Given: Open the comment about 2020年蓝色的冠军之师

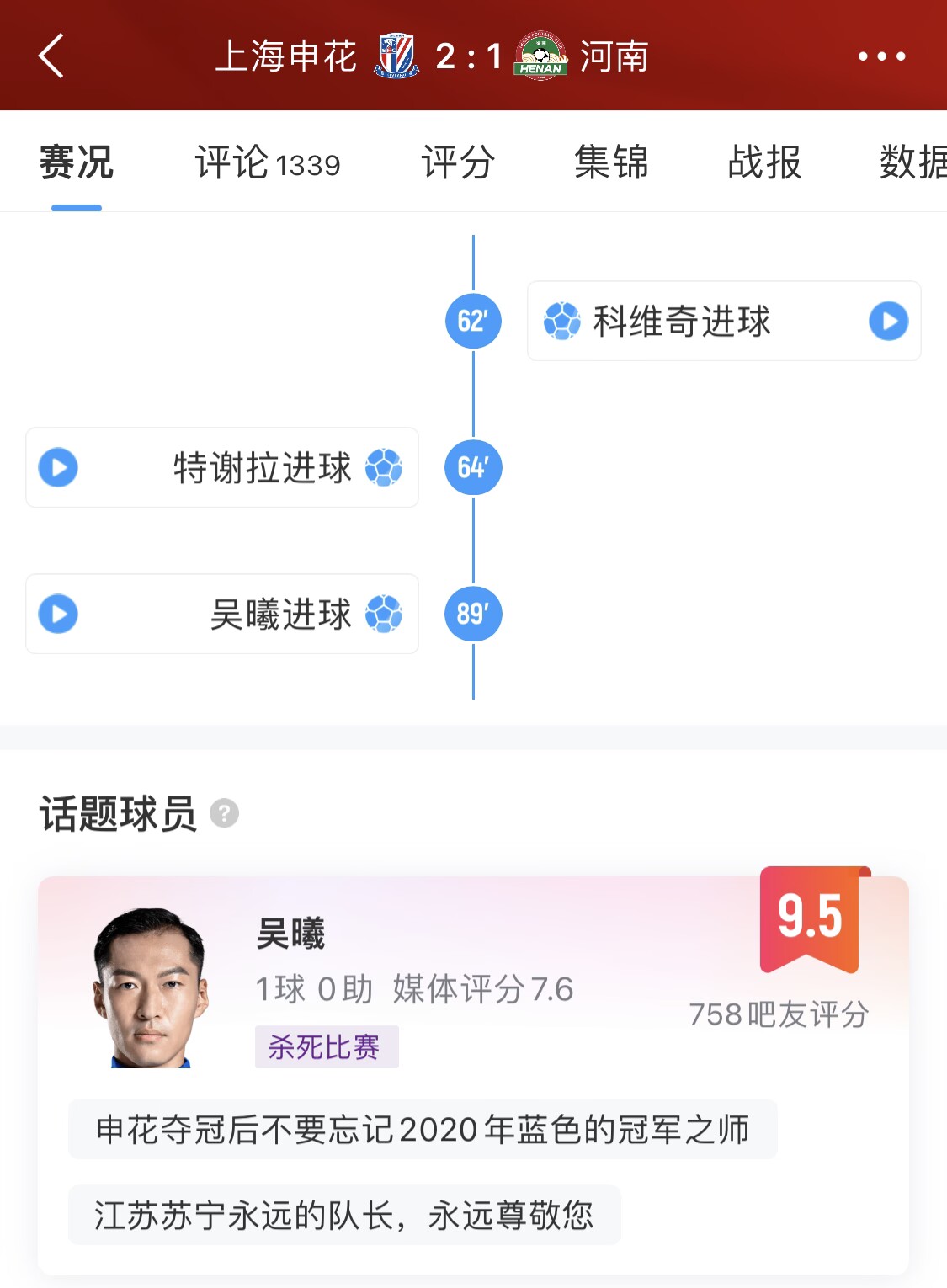Looking at the screenshot, I should [x=423, y=1130].
